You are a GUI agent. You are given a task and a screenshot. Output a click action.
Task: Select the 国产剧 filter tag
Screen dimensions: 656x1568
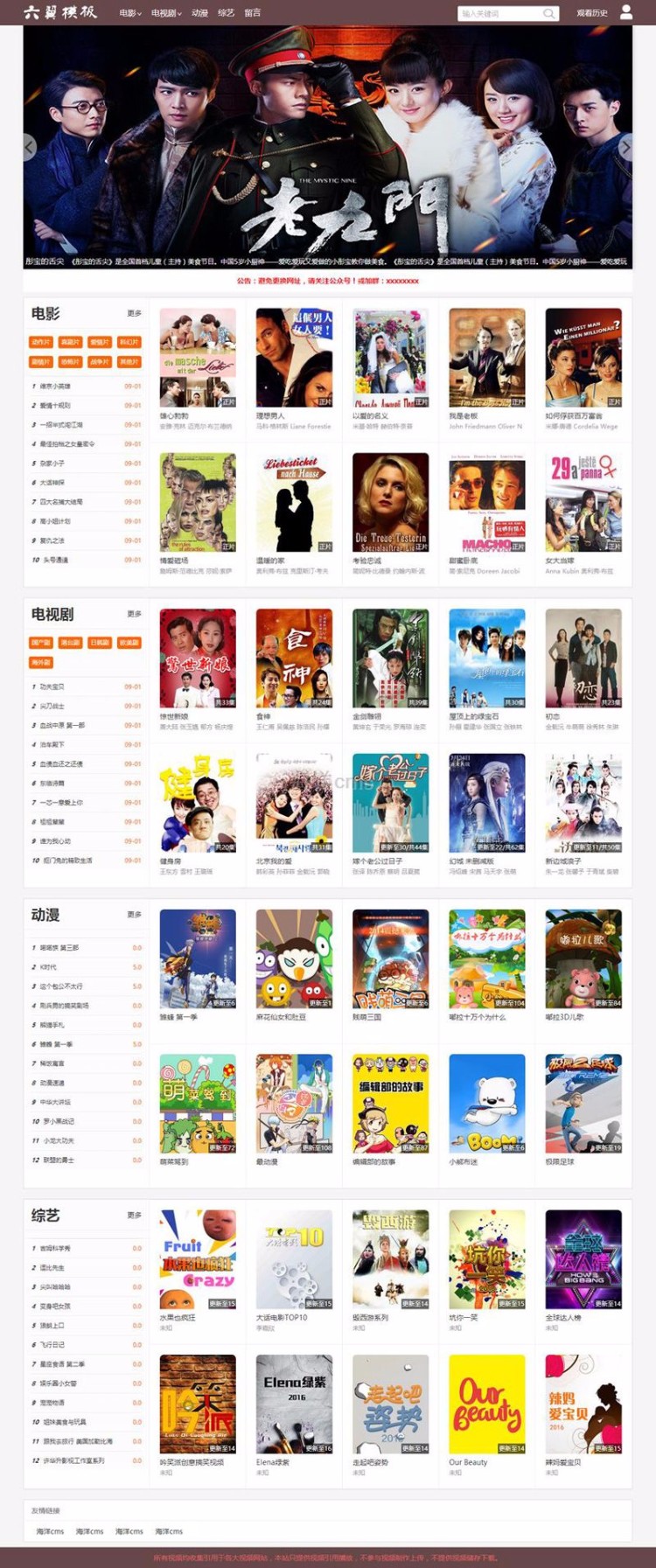pyautogui.click(x=42, y=642)
